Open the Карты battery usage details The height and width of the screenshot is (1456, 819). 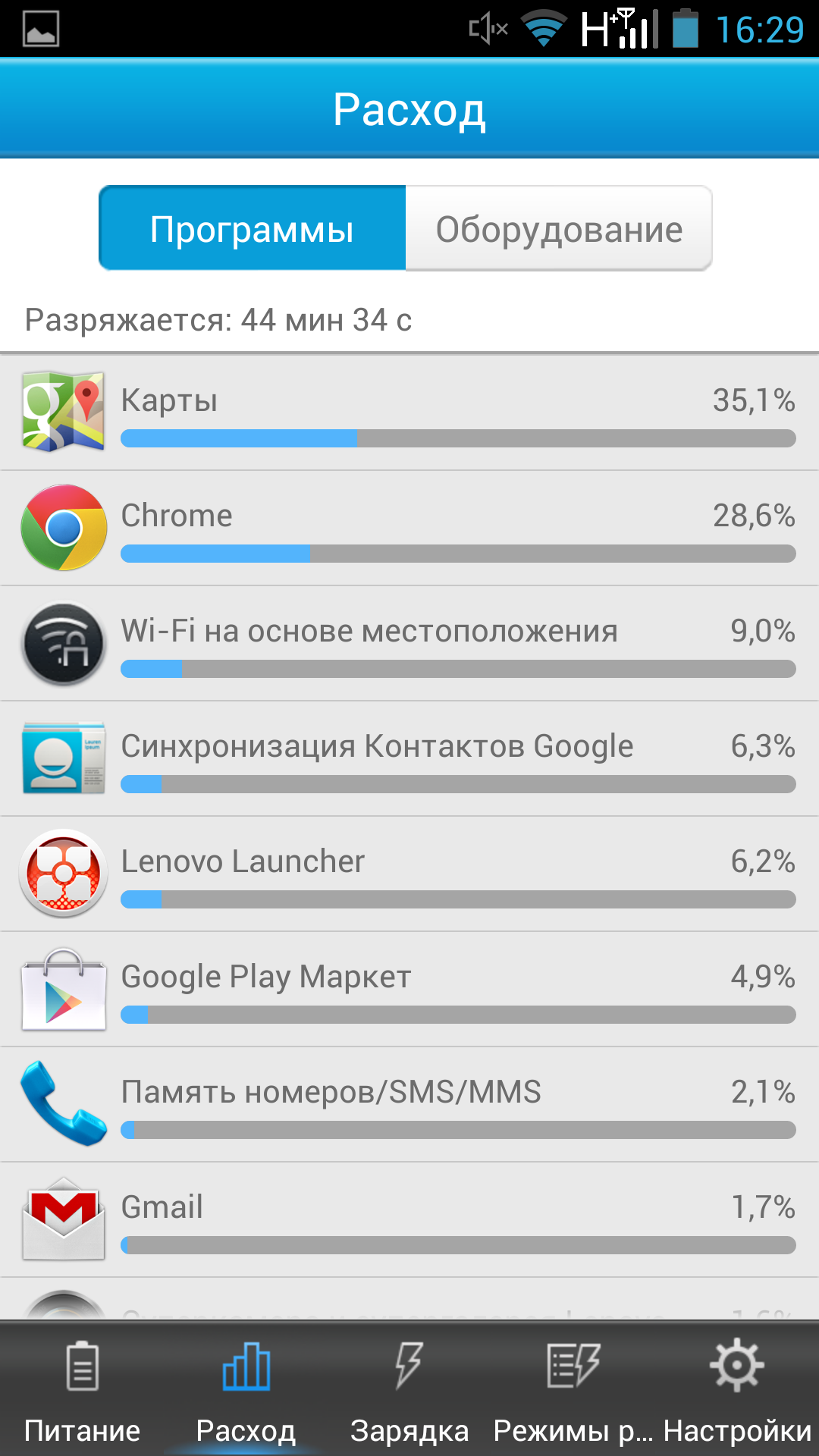pyautogui.click(x=409, y=413)
